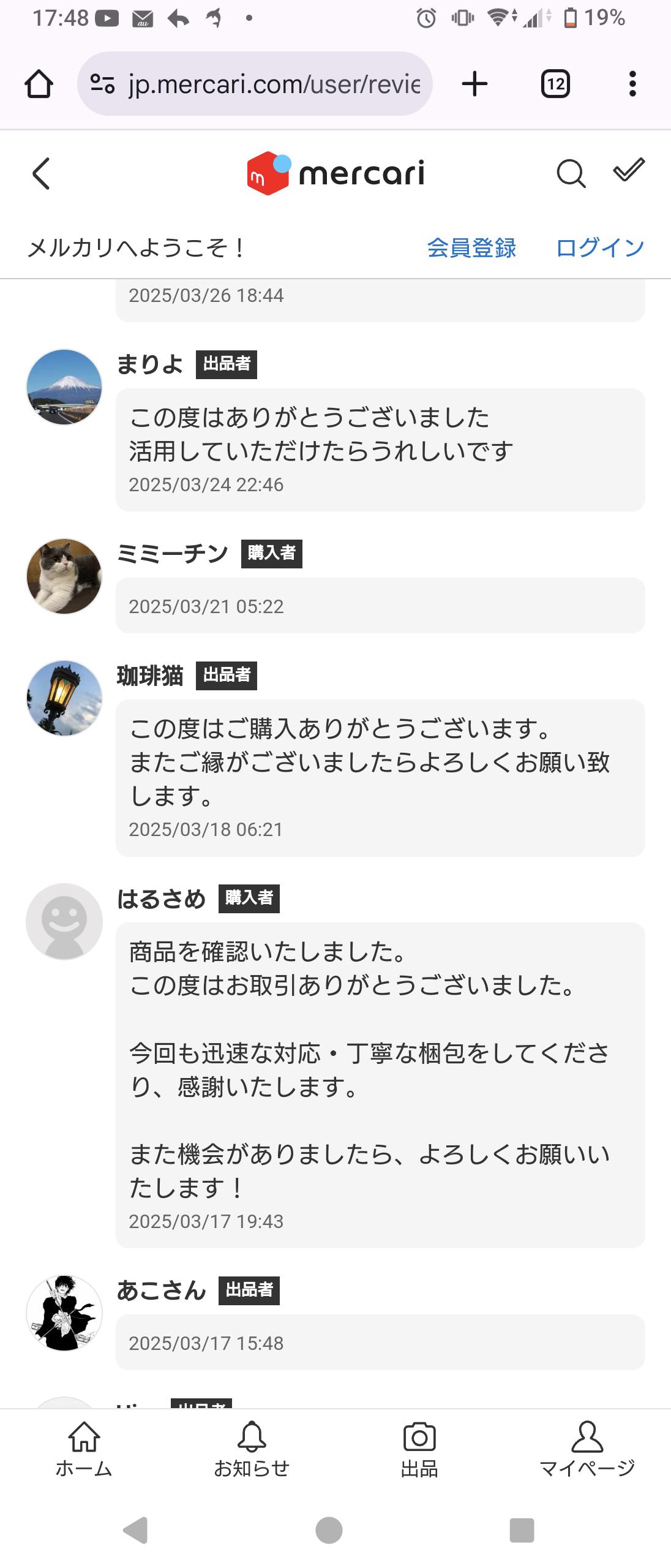Edit the jp.mercari.com address bar

pos(273,84)
